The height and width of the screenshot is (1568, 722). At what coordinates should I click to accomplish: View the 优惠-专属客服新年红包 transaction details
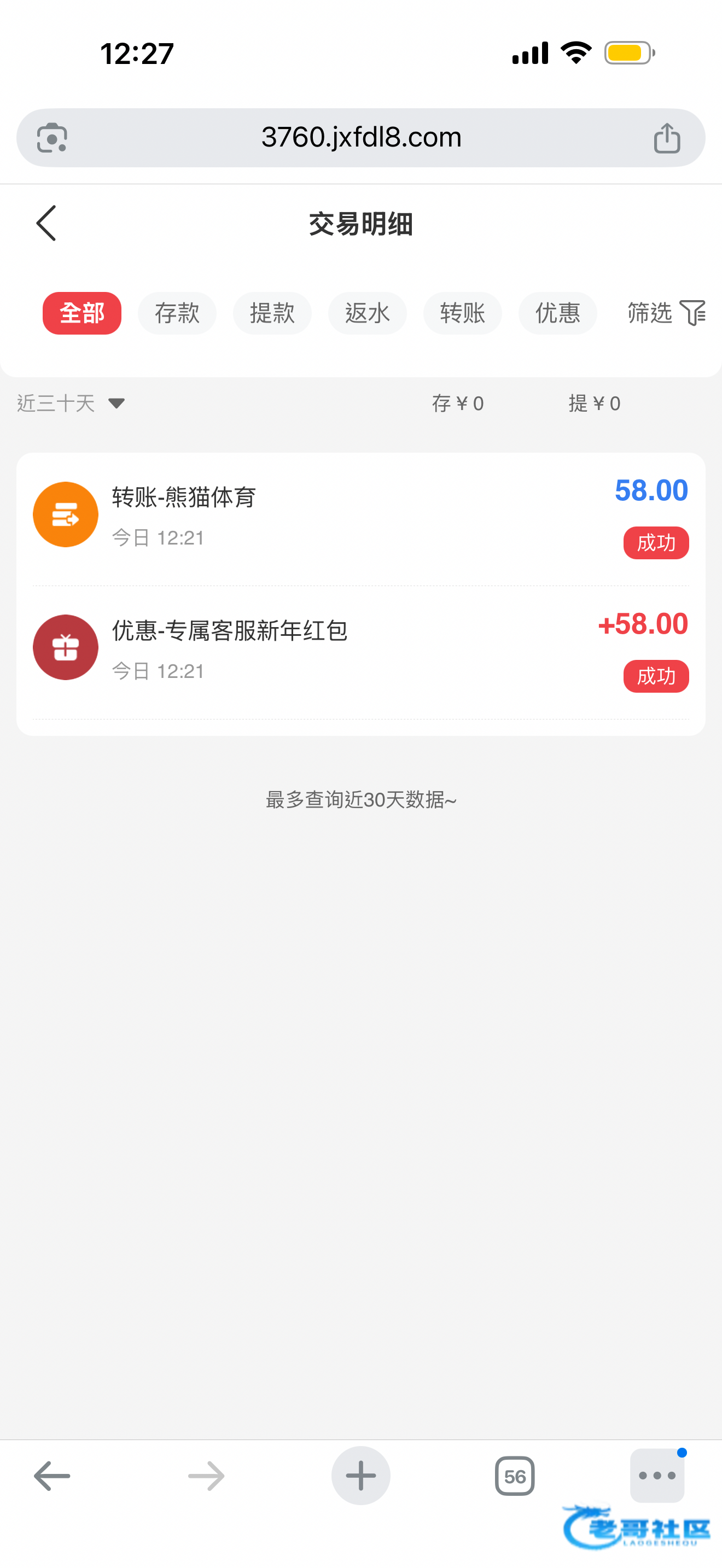coord(360,649)
